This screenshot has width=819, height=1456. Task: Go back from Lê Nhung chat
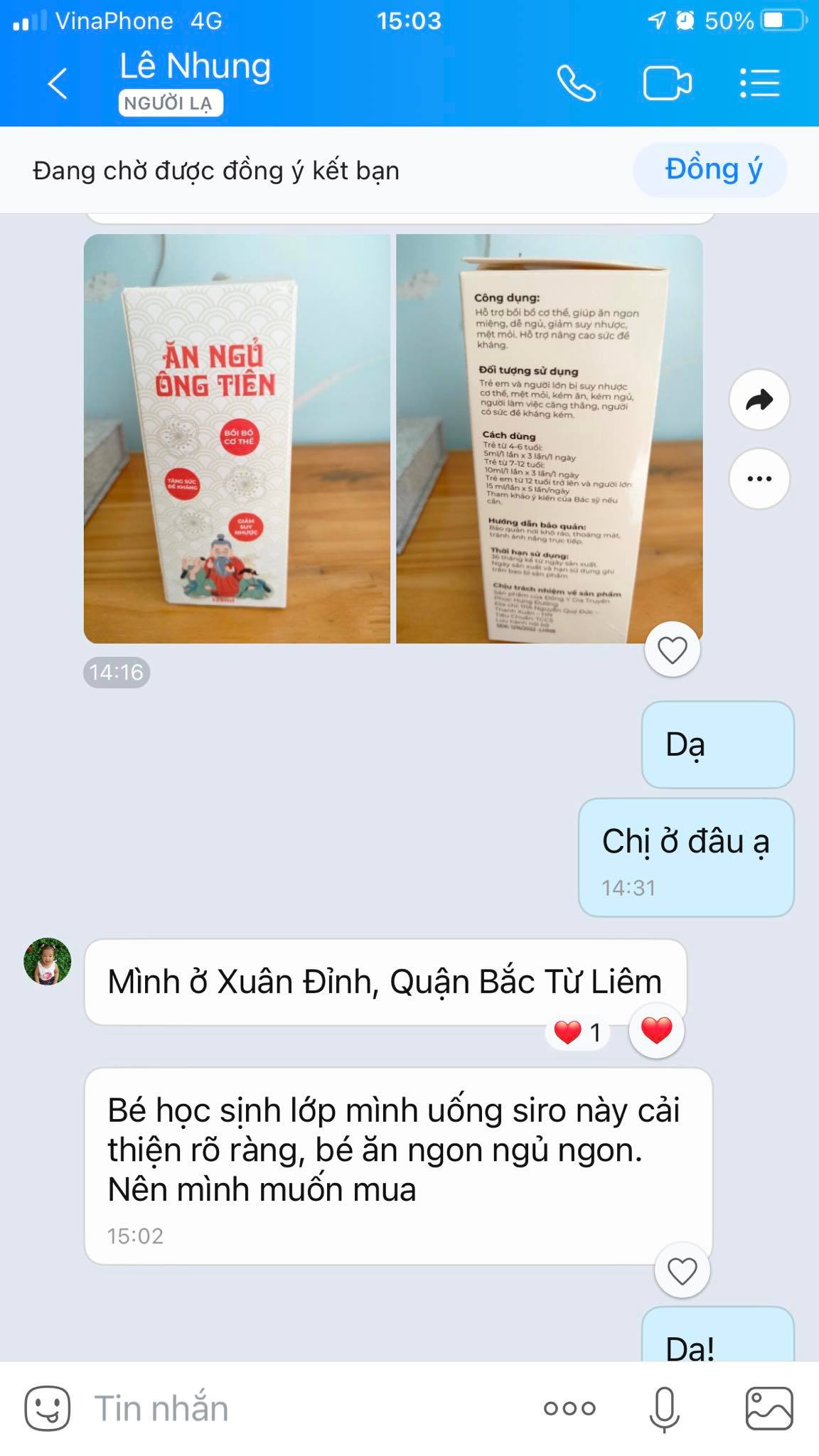[x=58, y=84]
